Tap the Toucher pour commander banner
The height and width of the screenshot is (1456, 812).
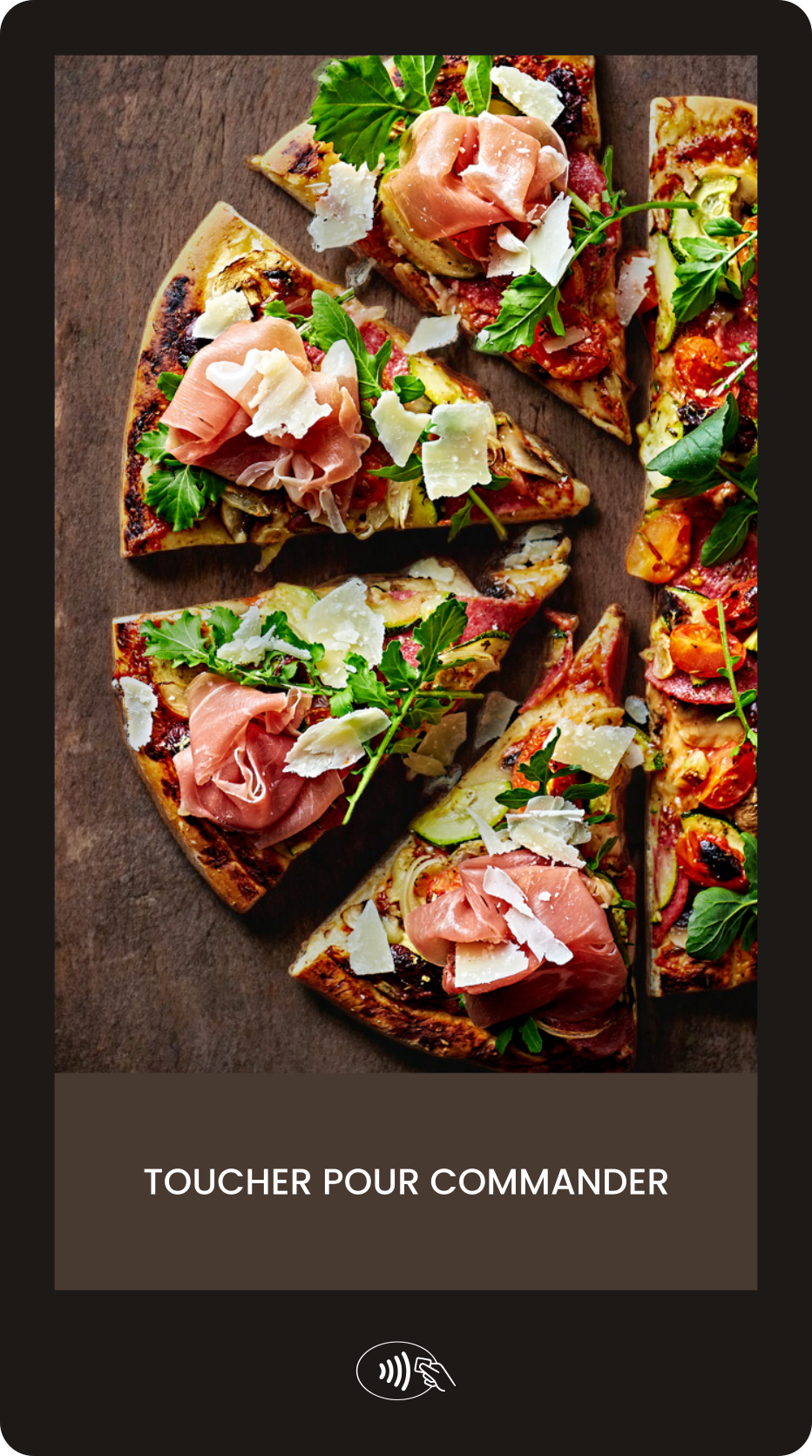coord(406,1181)
